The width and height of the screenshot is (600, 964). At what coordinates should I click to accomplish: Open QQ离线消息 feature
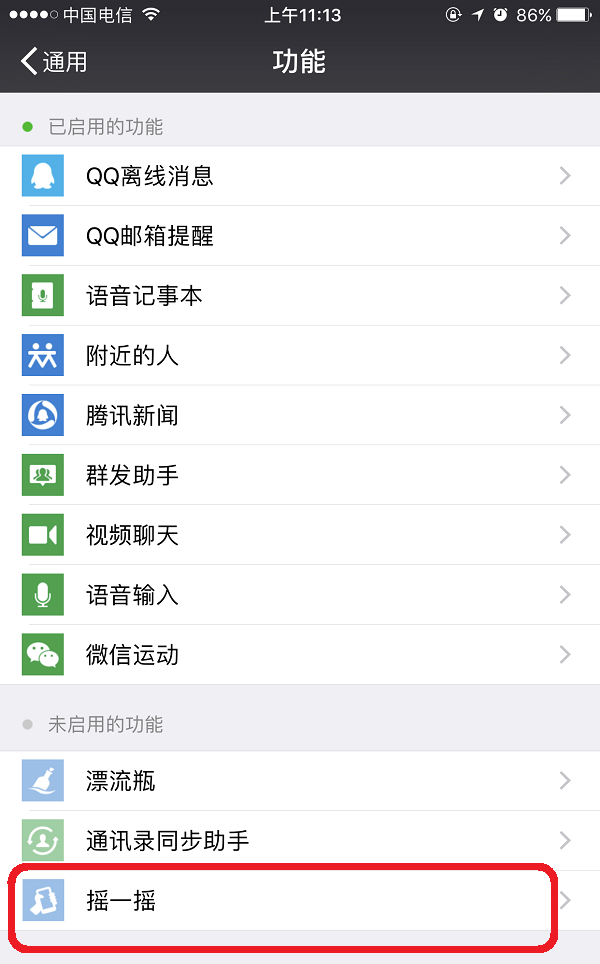(300, 176)
